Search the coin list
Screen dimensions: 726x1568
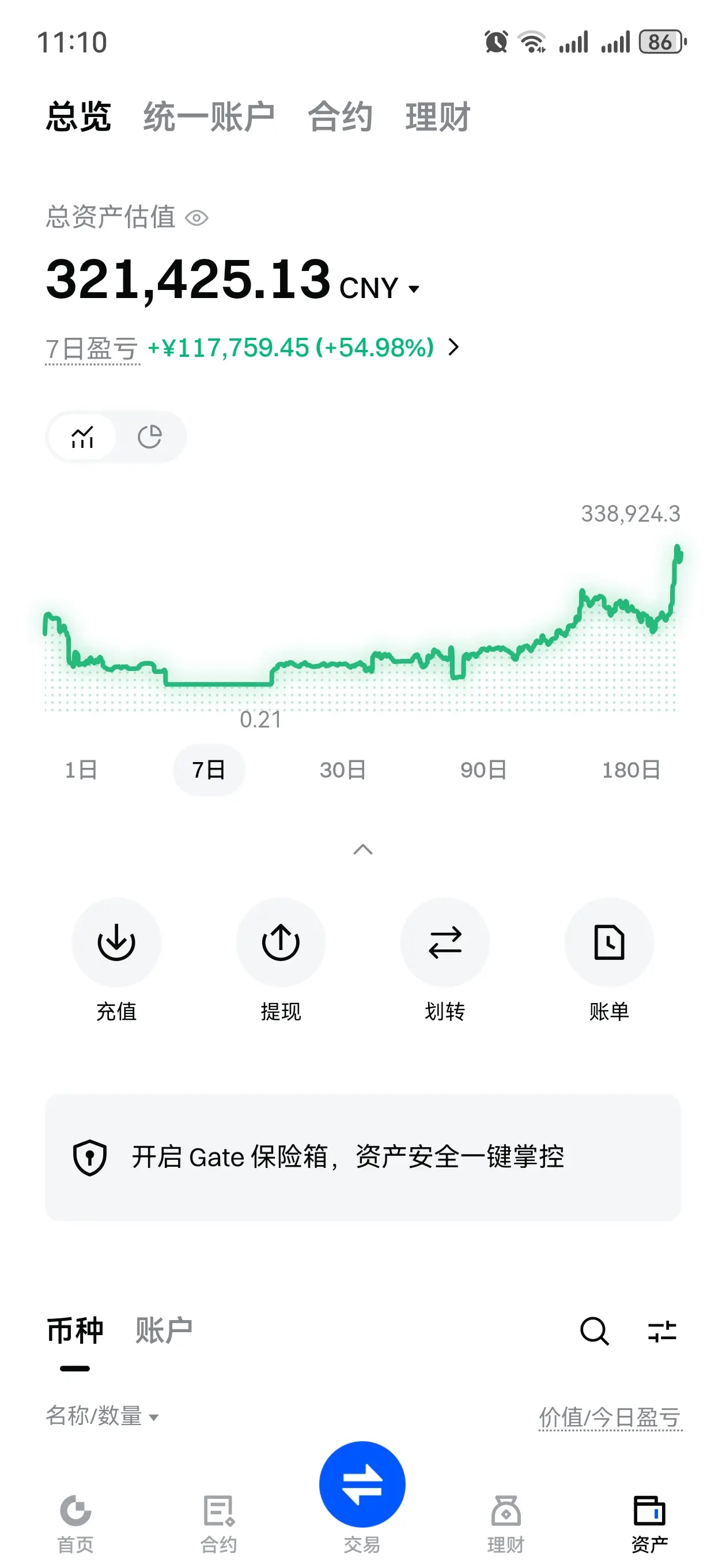pyautogui.click(x=594, y=1330)
